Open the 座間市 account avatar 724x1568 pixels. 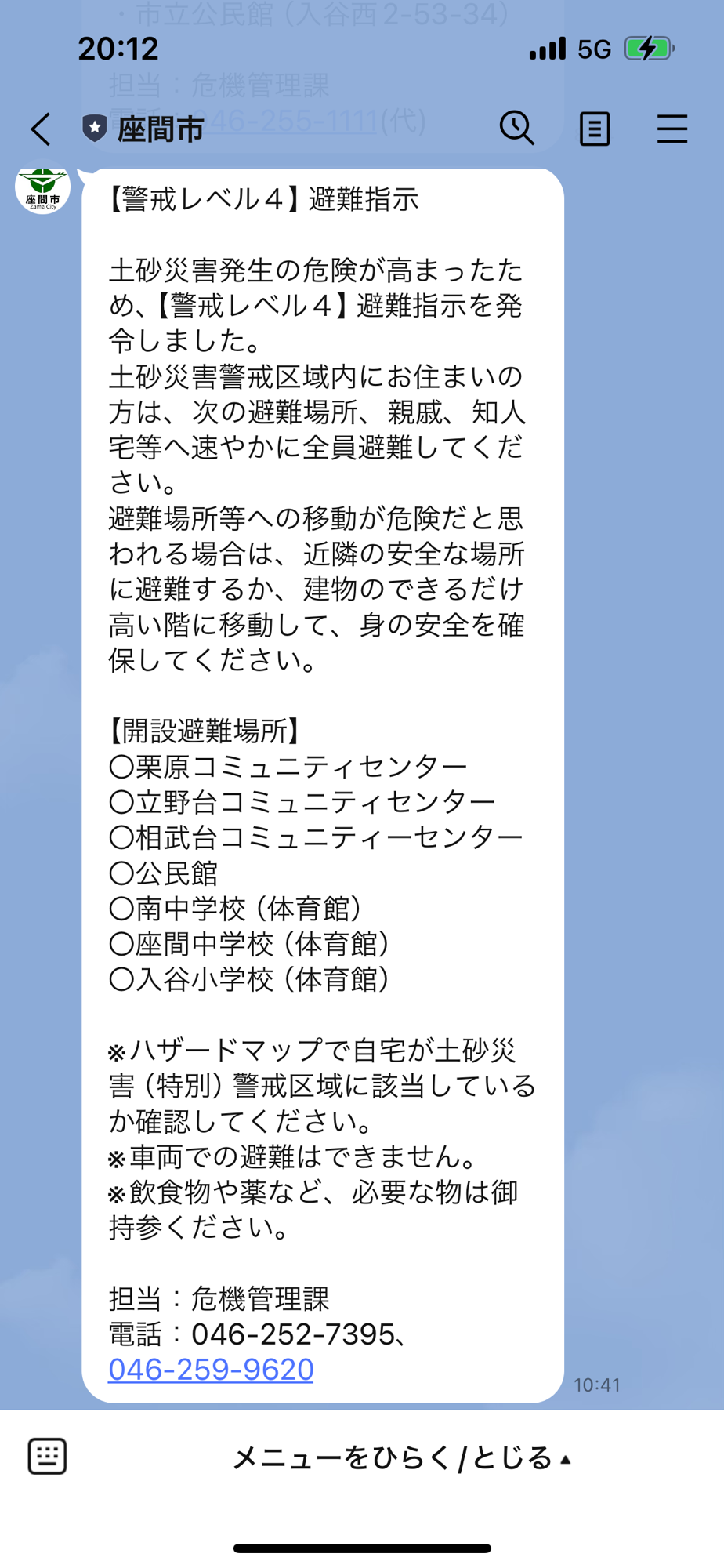point(43,188)
